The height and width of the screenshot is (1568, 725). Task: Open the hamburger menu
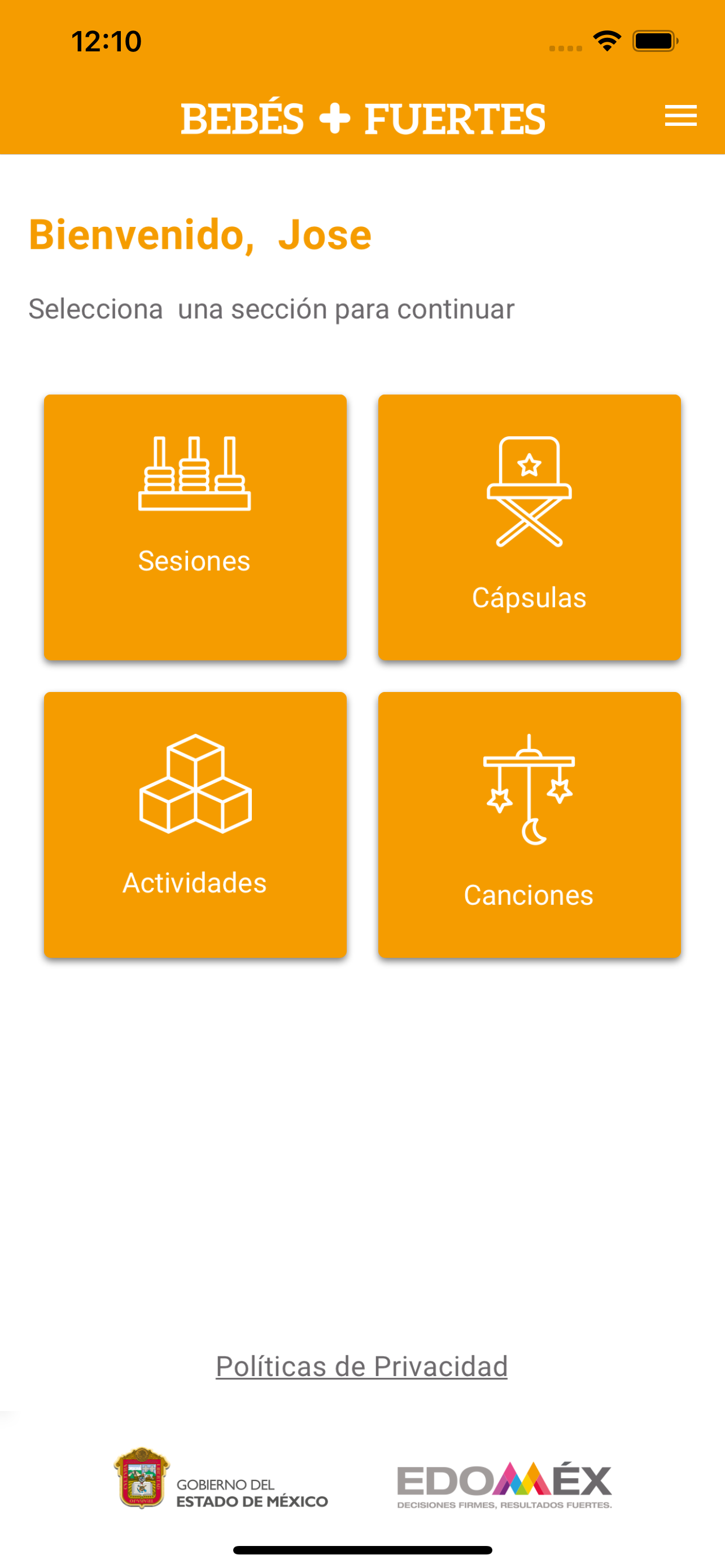[x=680, y=116]
